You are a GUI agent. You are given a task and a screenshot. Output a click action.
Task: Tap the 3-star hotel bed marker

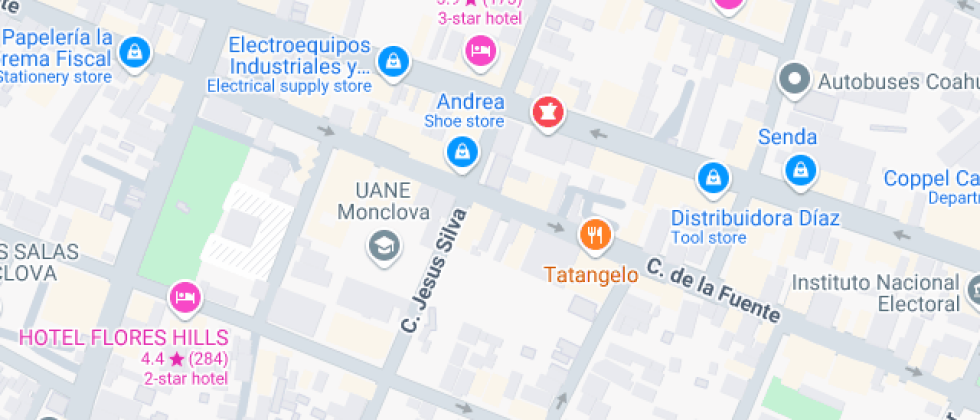[481, 49]
